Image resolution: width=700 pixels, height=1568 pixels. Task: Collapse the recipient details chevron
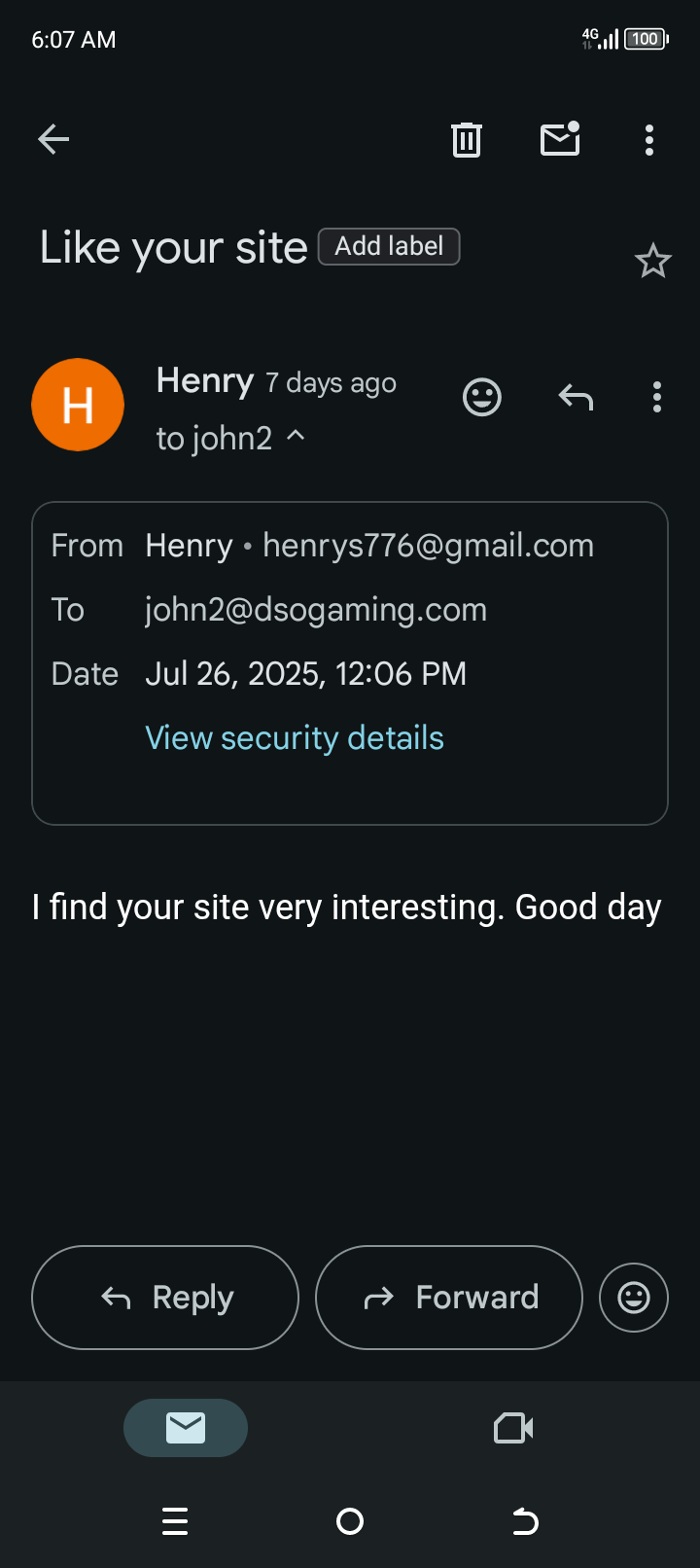[x=296, y=437]
